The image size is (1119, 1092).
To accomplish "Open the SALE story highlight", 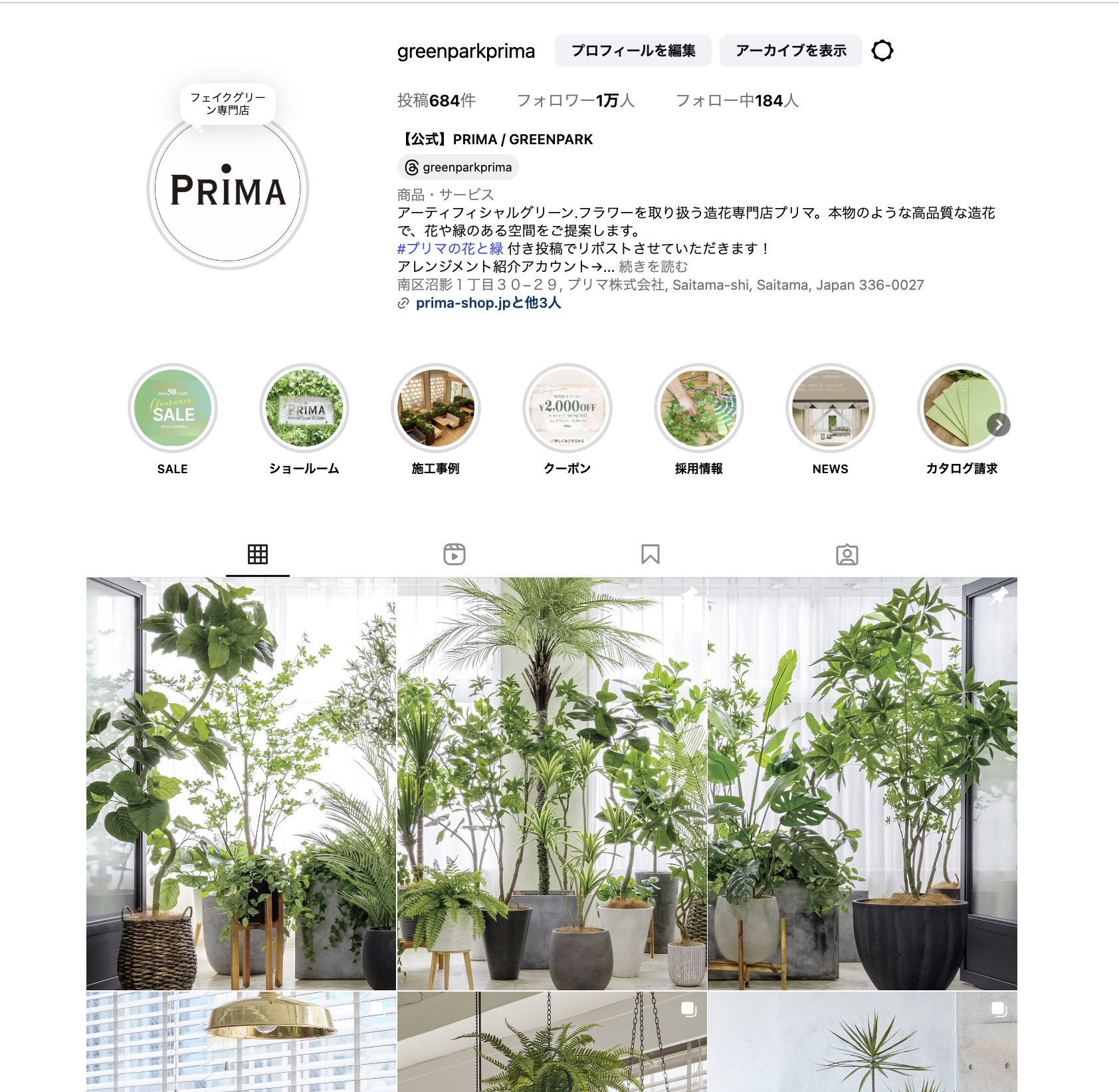I will tap(173, 408).
